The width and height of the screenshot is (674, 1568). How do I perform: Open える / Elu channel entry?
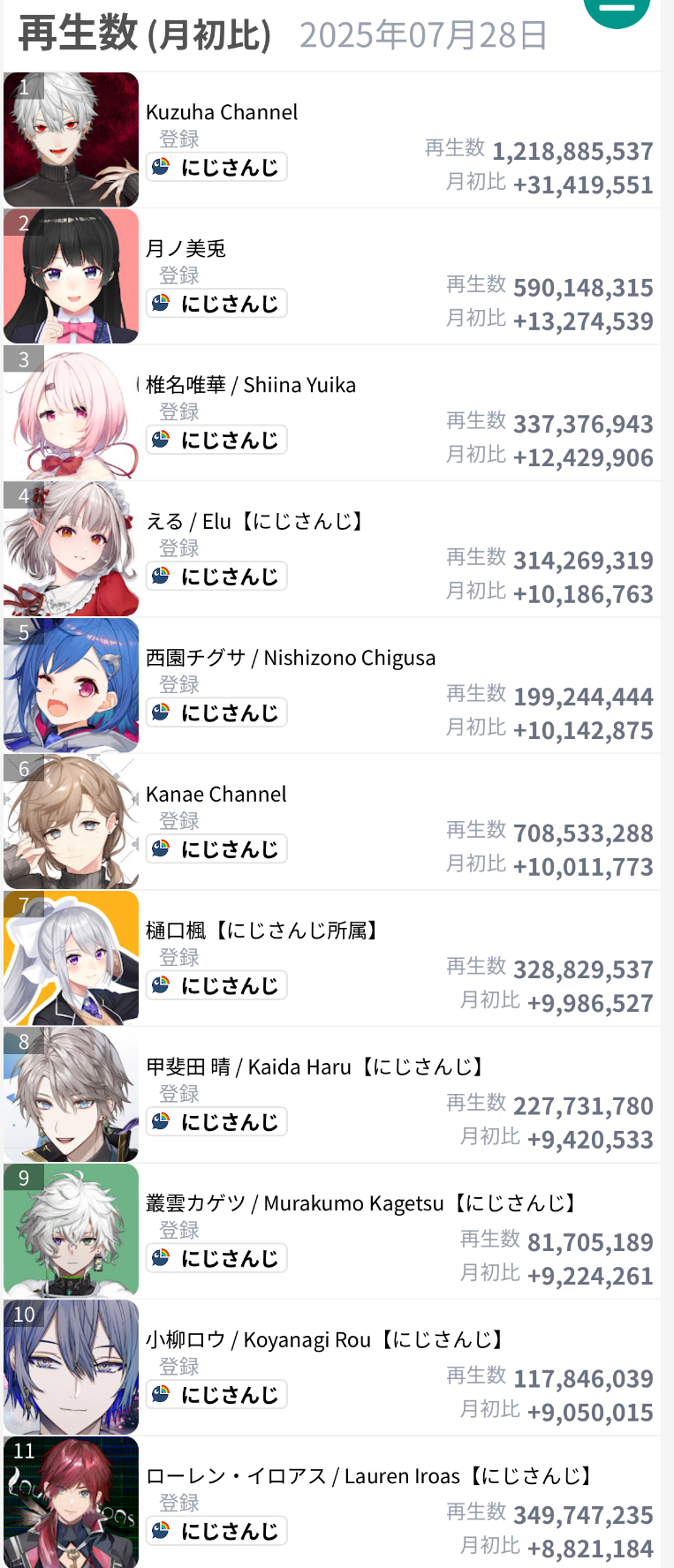pos(255,522)
